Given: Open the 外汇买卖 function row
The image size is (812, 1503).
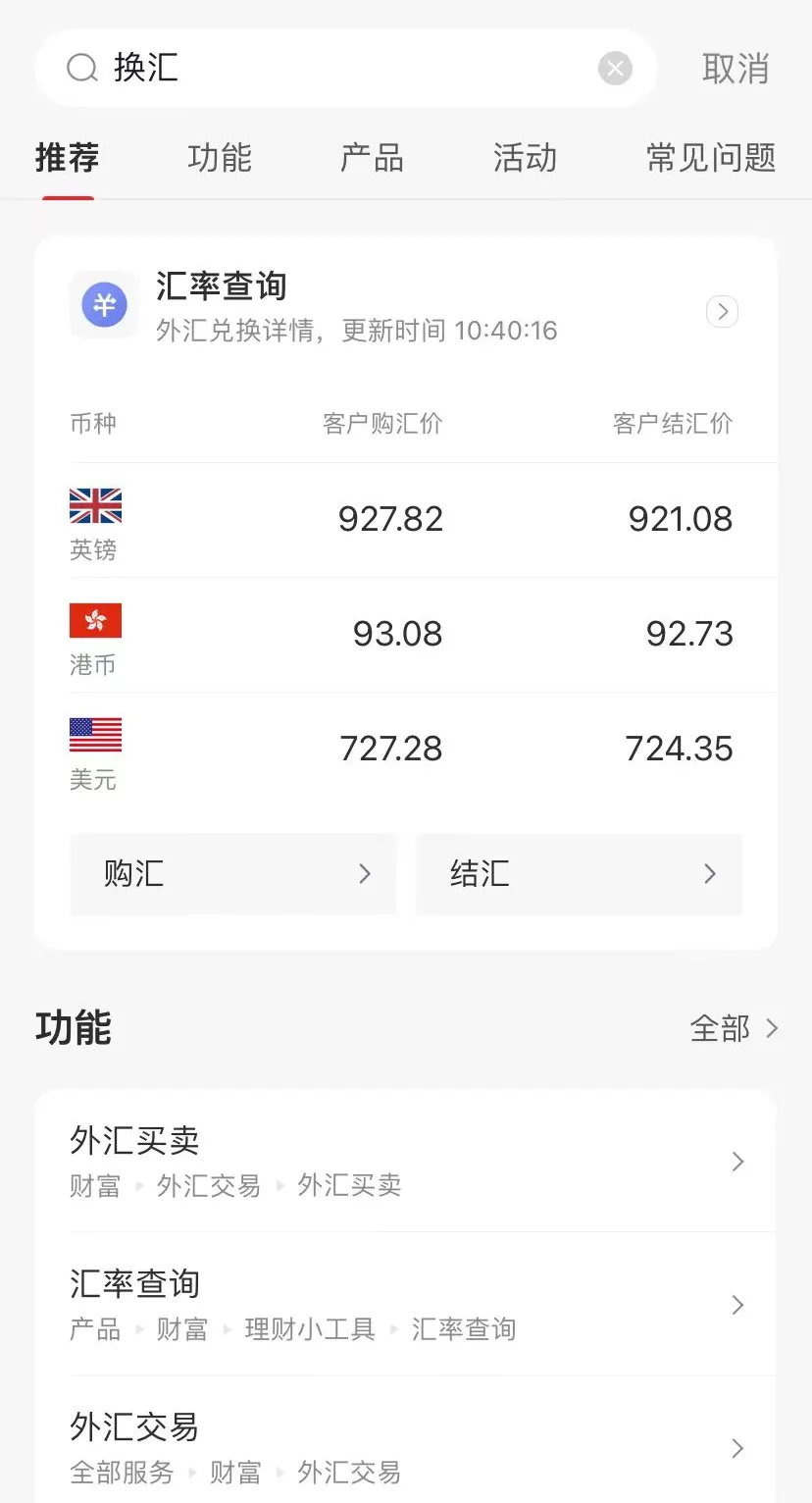Looking at the screenshot, I should [x=406, y=1162].
